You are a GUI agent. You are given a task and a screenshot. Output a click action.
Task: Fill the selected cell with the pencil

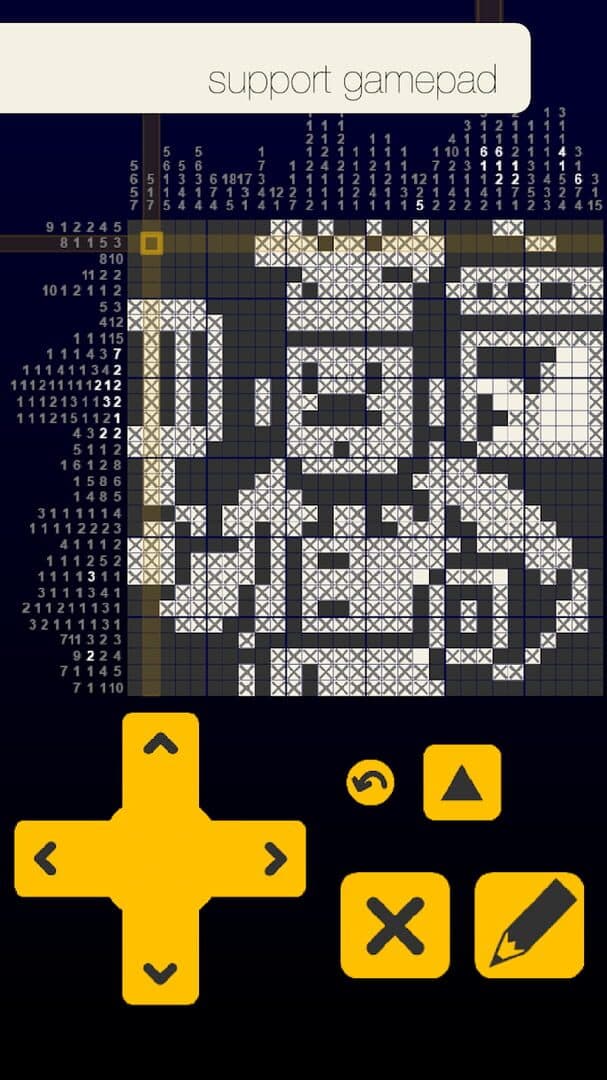(529, 925)
